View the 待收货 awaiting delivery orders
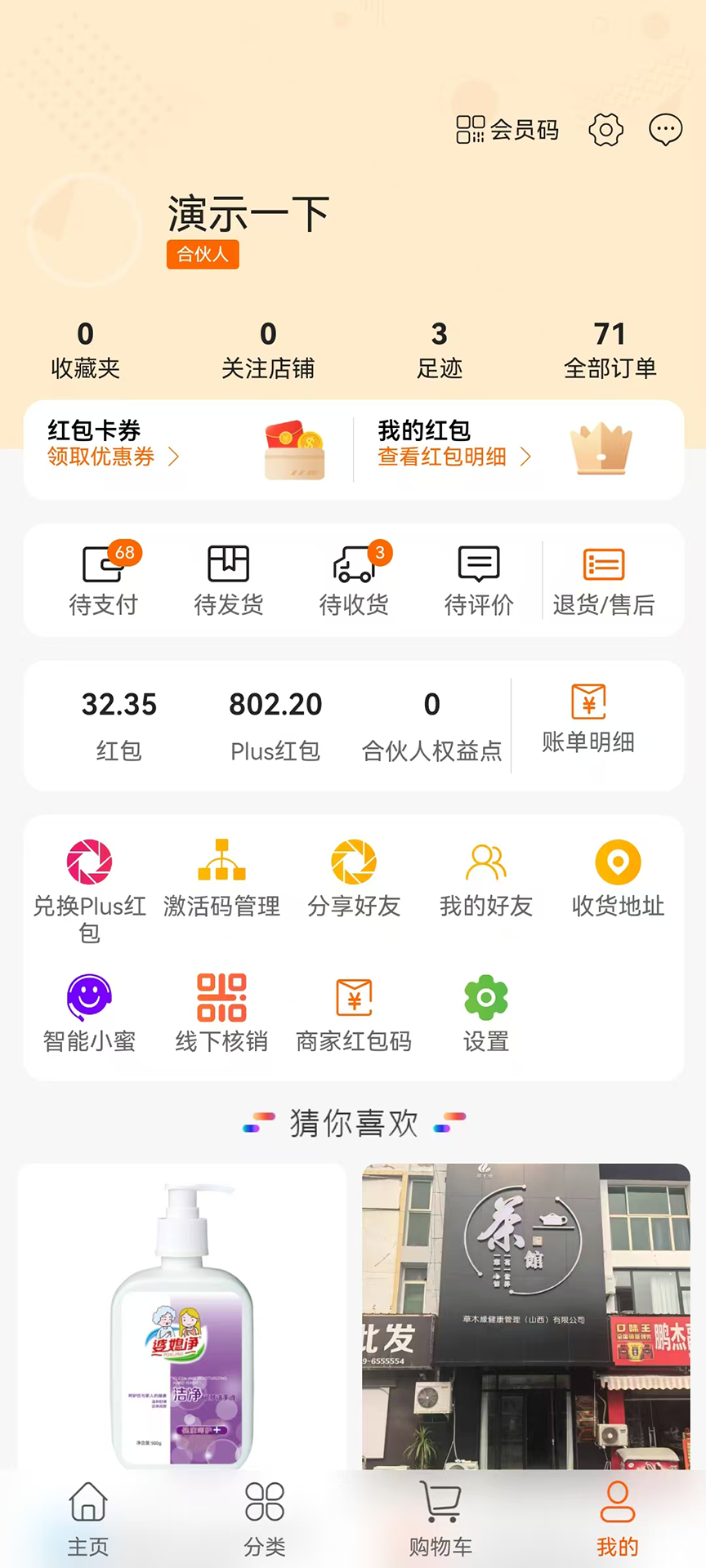Screen dimensions: 706x1568 (353, 580)
